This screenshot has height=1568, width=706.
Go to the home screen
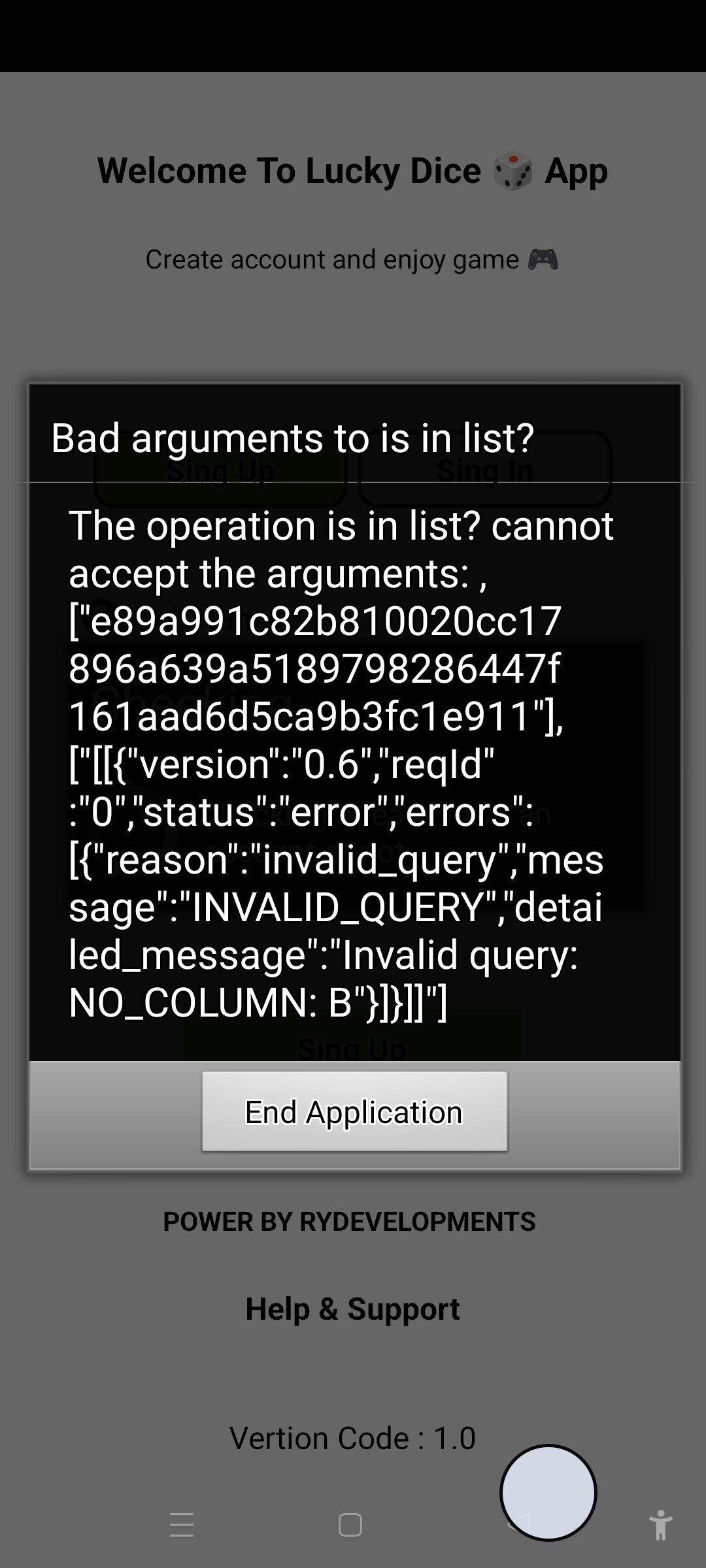[x=350, y=1525]
